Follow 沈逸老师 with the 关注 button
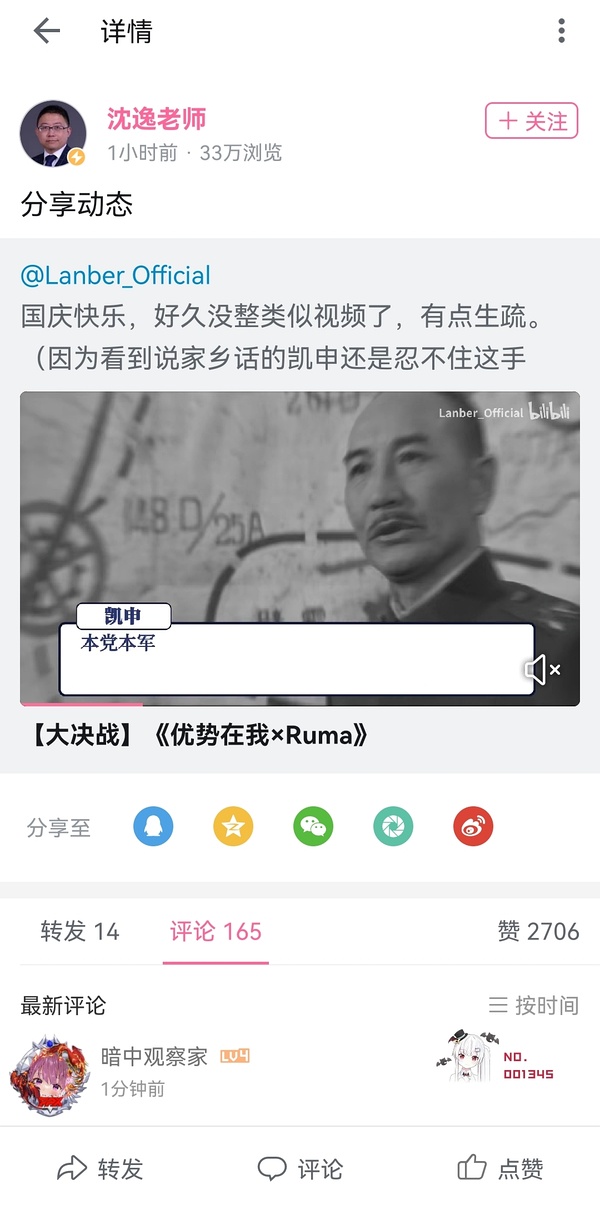This screenshot has height=1210, width=600. click(531, 121)
